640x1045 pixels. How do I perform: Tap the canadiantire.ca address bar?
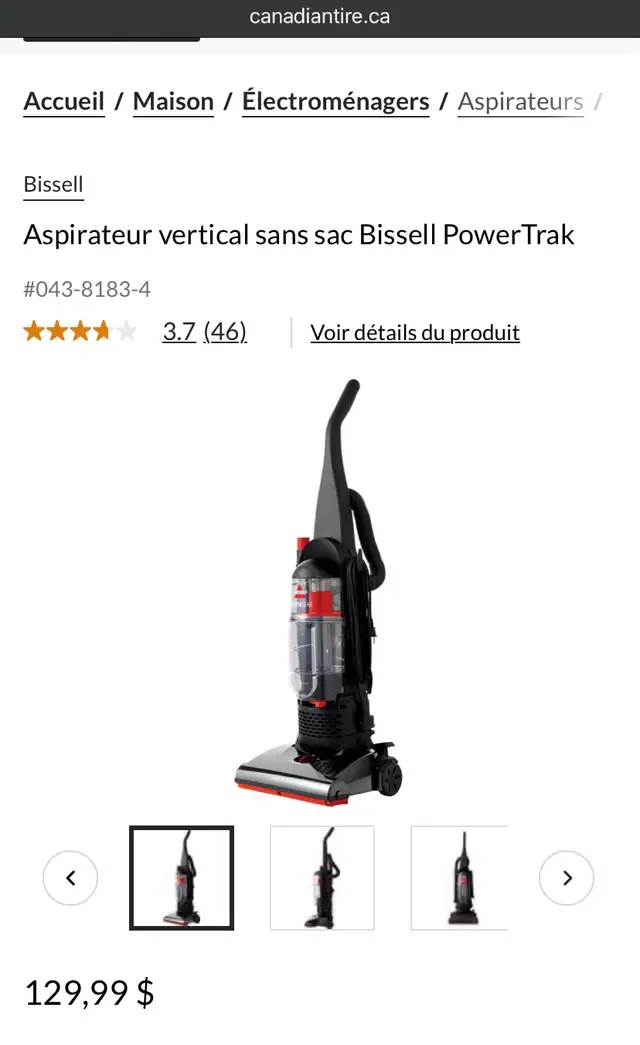pos(320,17)
